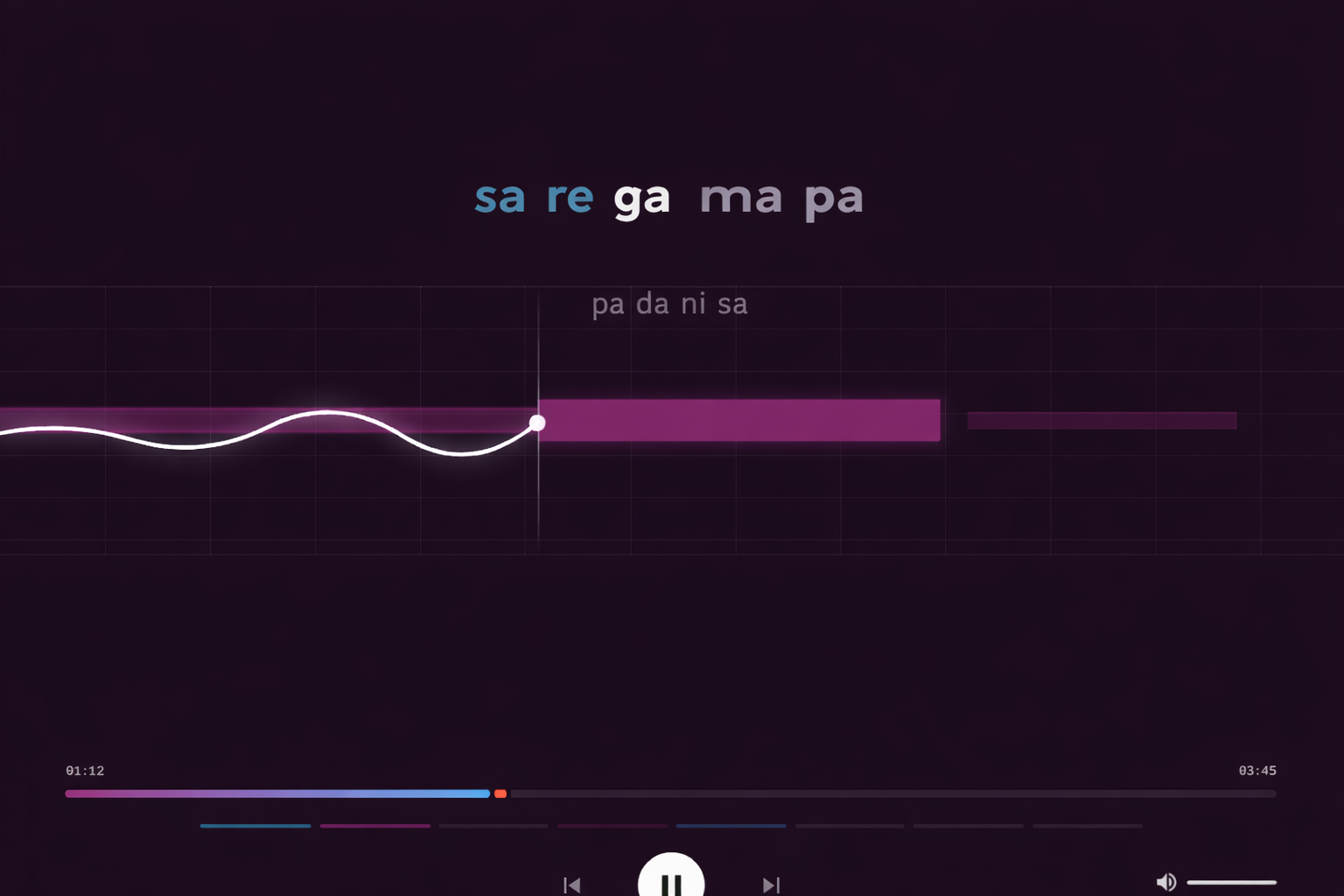
Task: Adjust the volume slider
Action: [x=1231, y=882]
